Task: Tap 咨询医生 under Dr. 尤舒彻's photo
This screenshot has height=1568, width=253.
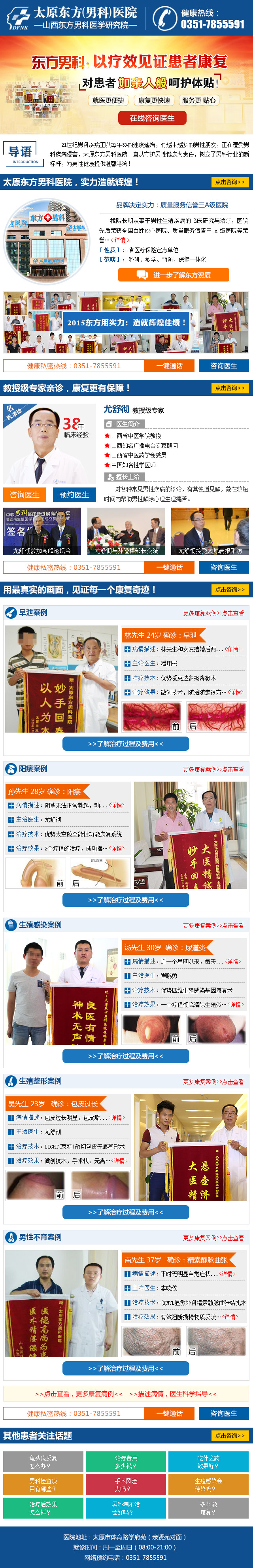Action: coord(25,495)
